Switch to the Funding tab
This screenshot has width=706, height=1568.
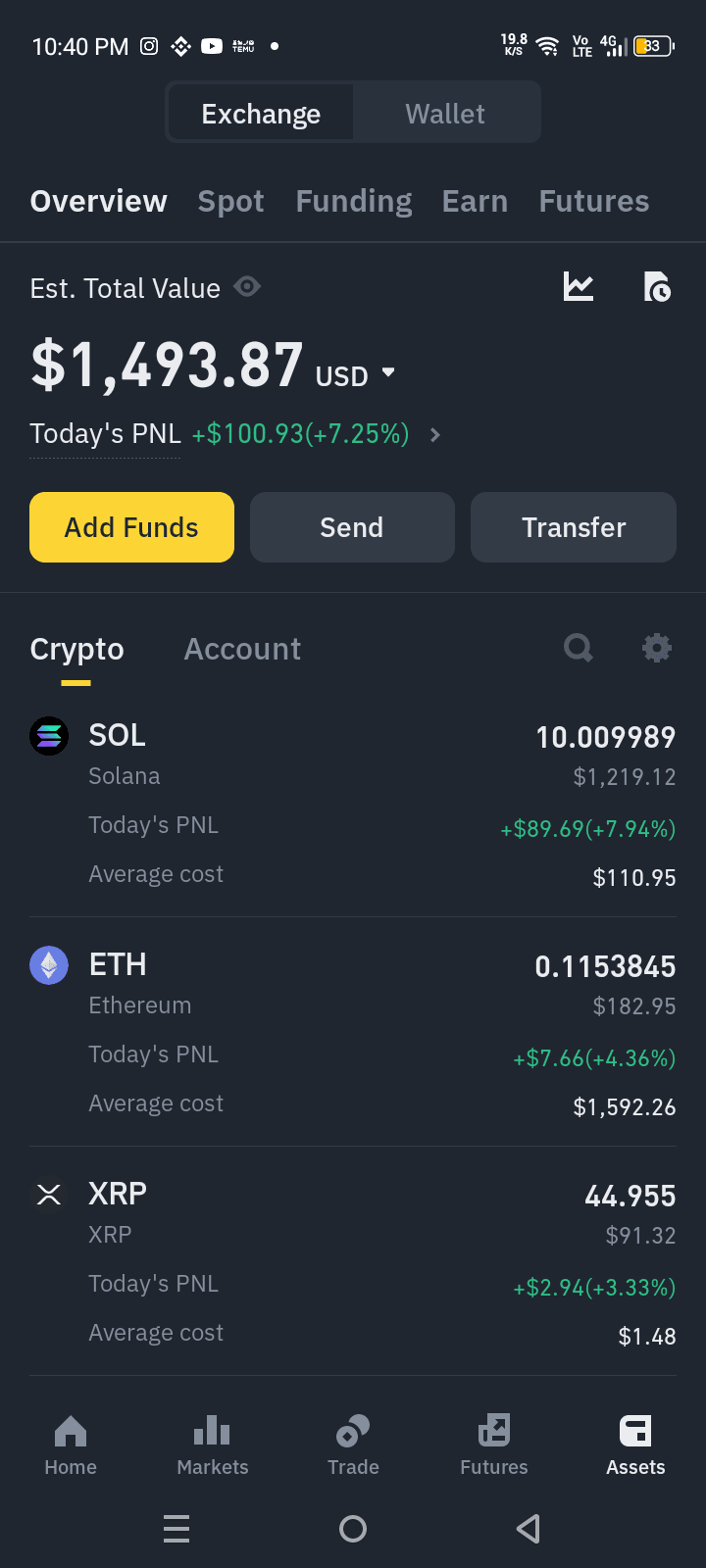[354, 201]
